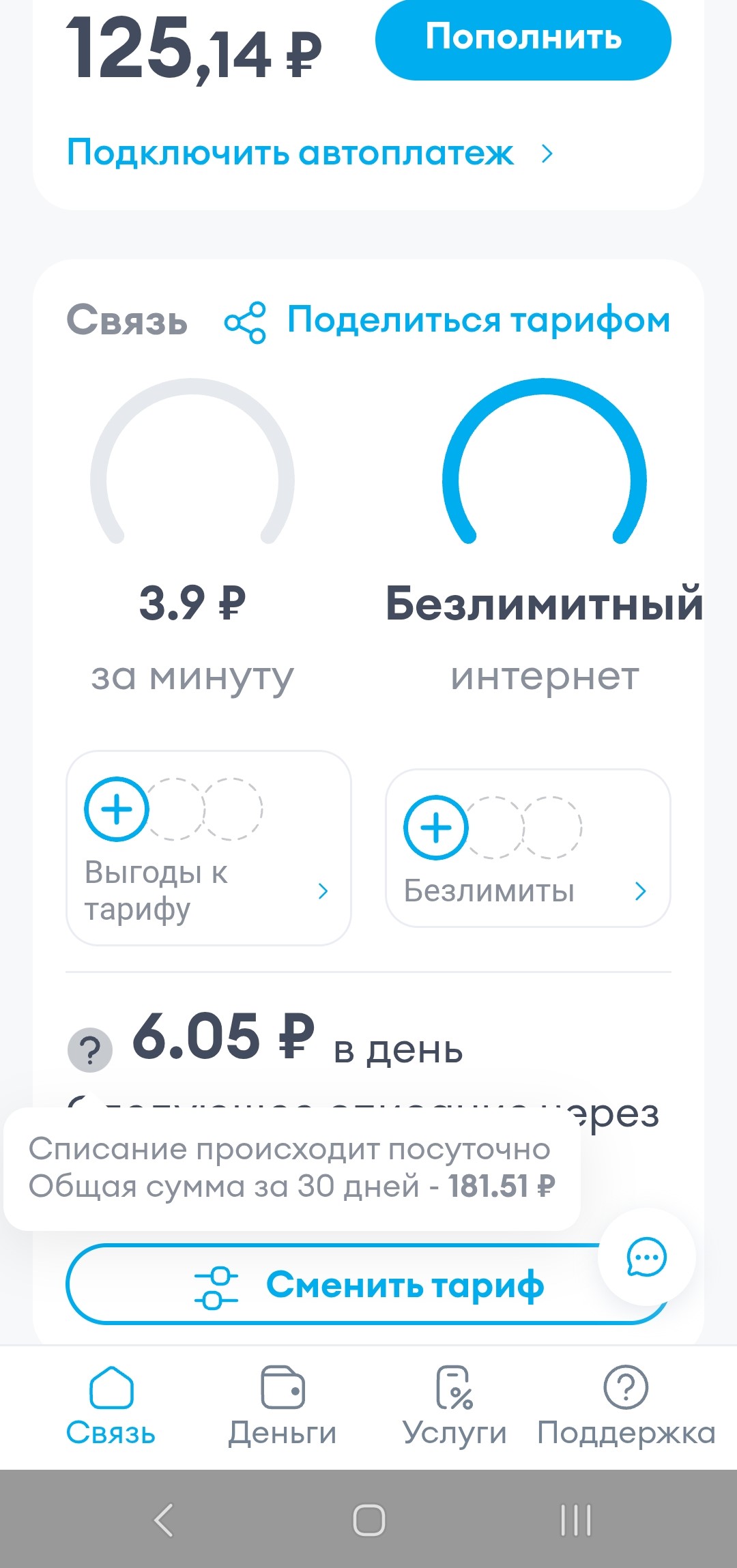Image resolution: width=737 pixels, height=1568 pixels.
Task: Share tariff via Поделиться тарифом
Action: point(448,321)
